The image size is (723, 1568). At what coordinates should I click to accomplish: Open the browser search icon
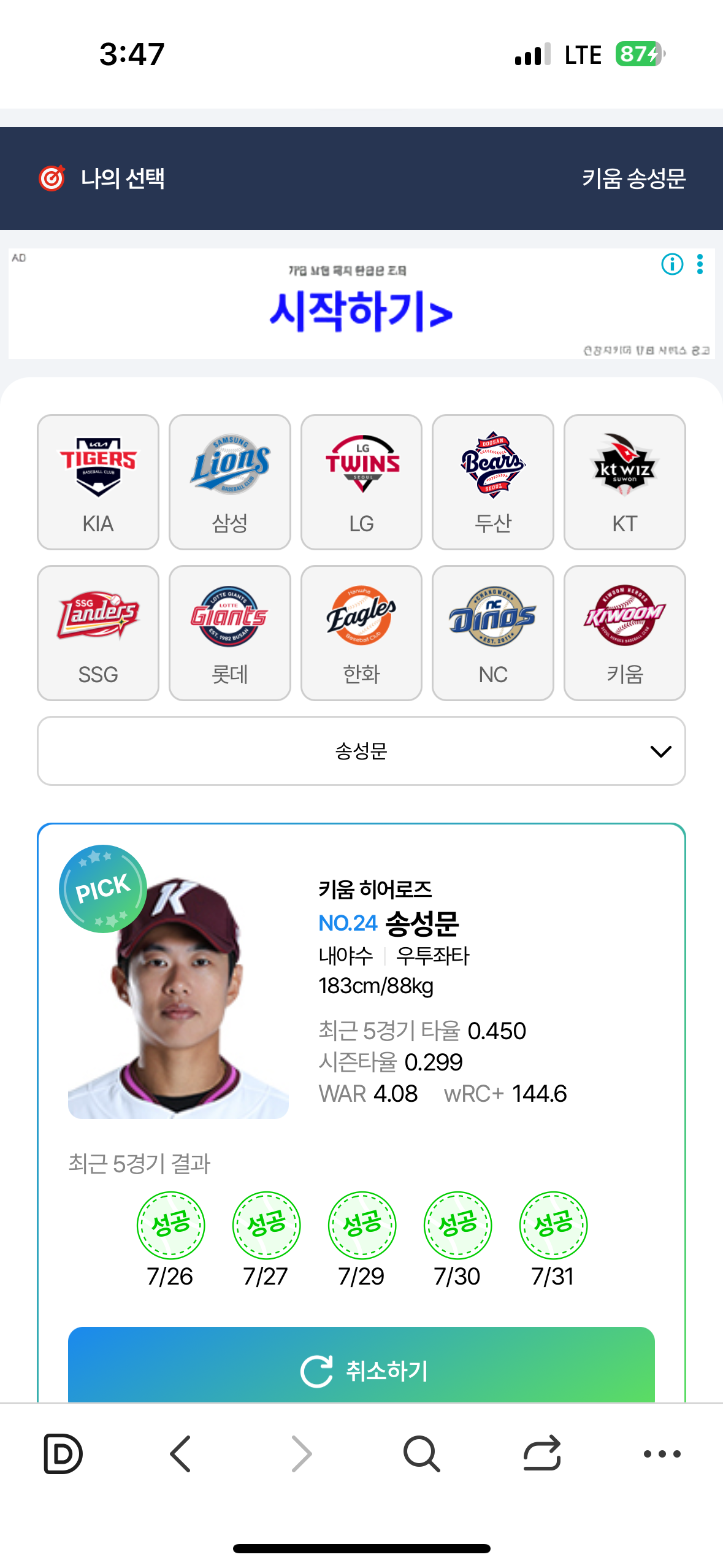pos(421,1453)
